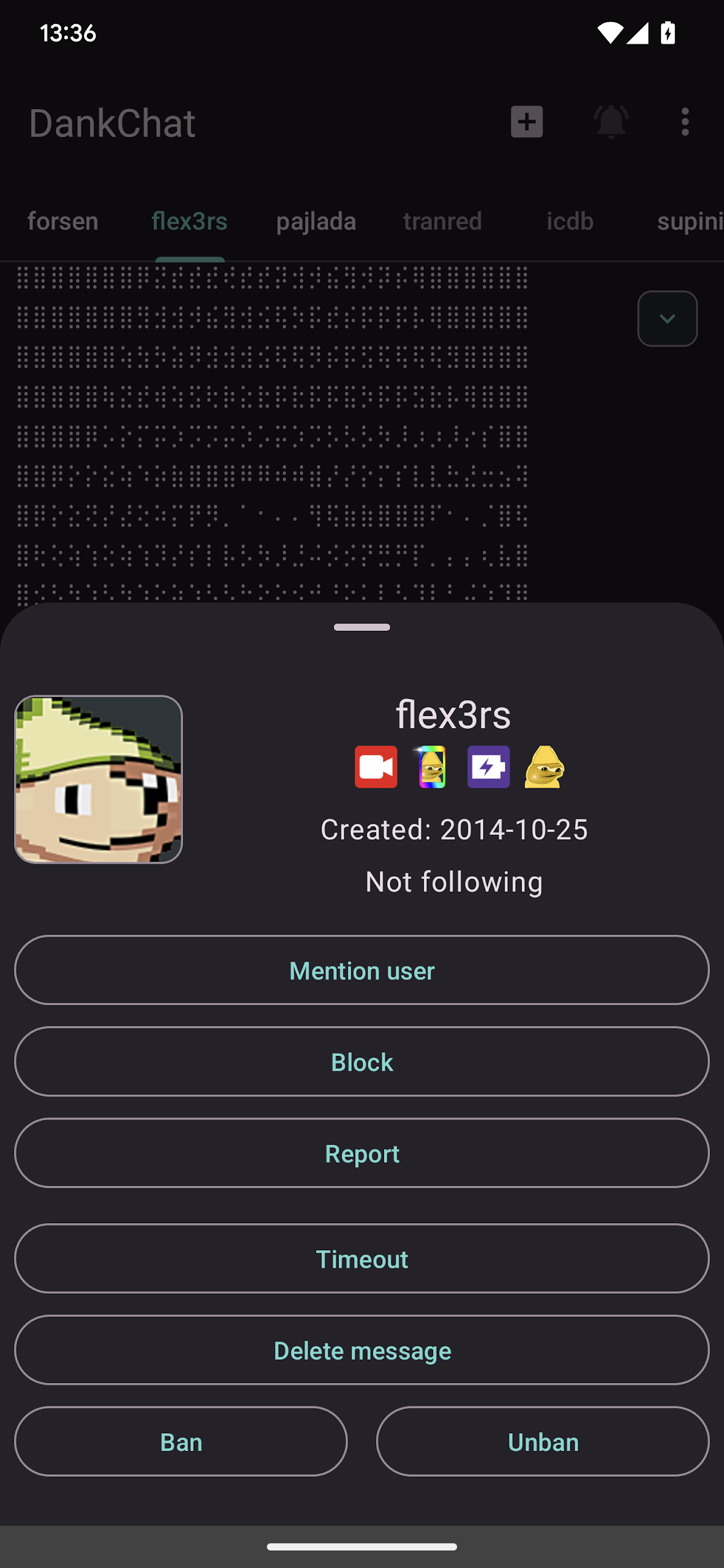Click the yellow pepe badge icon
724x1568 pixels.
point(545,767)
